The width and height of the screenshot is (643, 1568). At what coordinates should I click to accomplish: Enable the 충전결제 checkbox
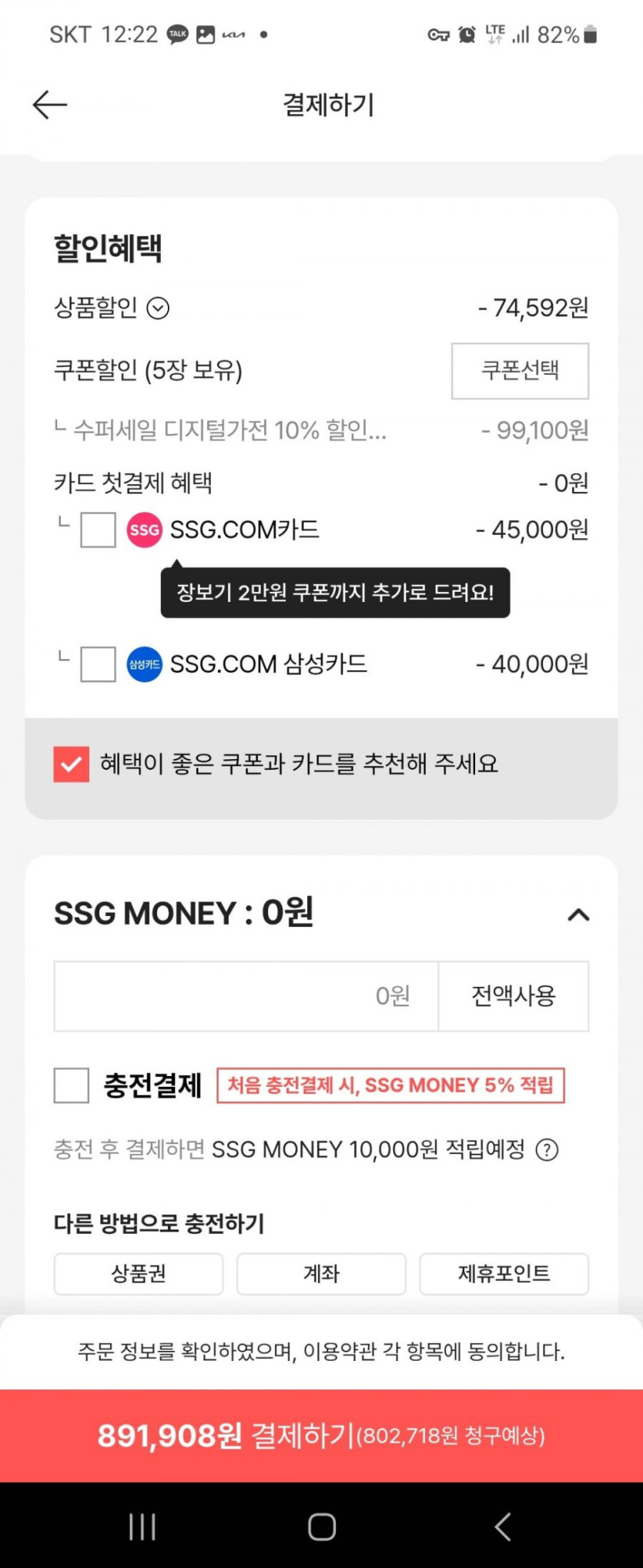pos(72,1085)
